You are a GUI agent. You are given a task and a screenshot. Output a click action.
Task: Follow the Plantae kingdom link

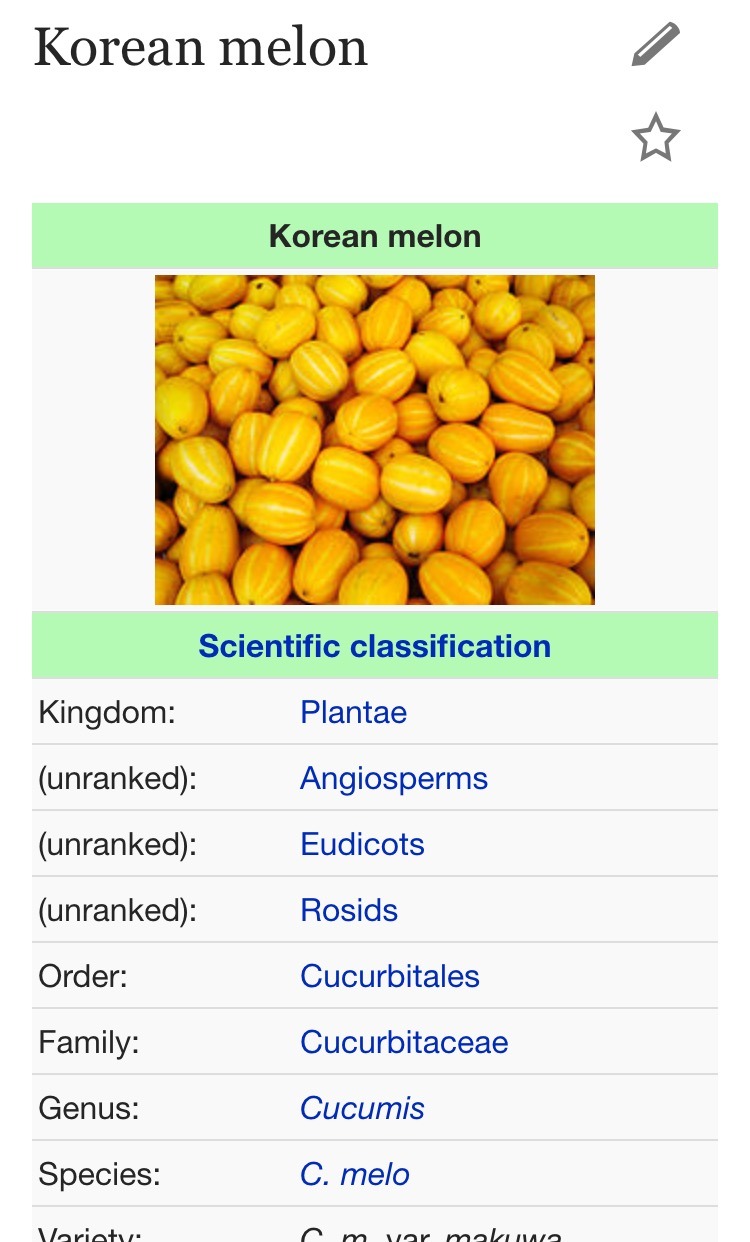click(353, 713)
